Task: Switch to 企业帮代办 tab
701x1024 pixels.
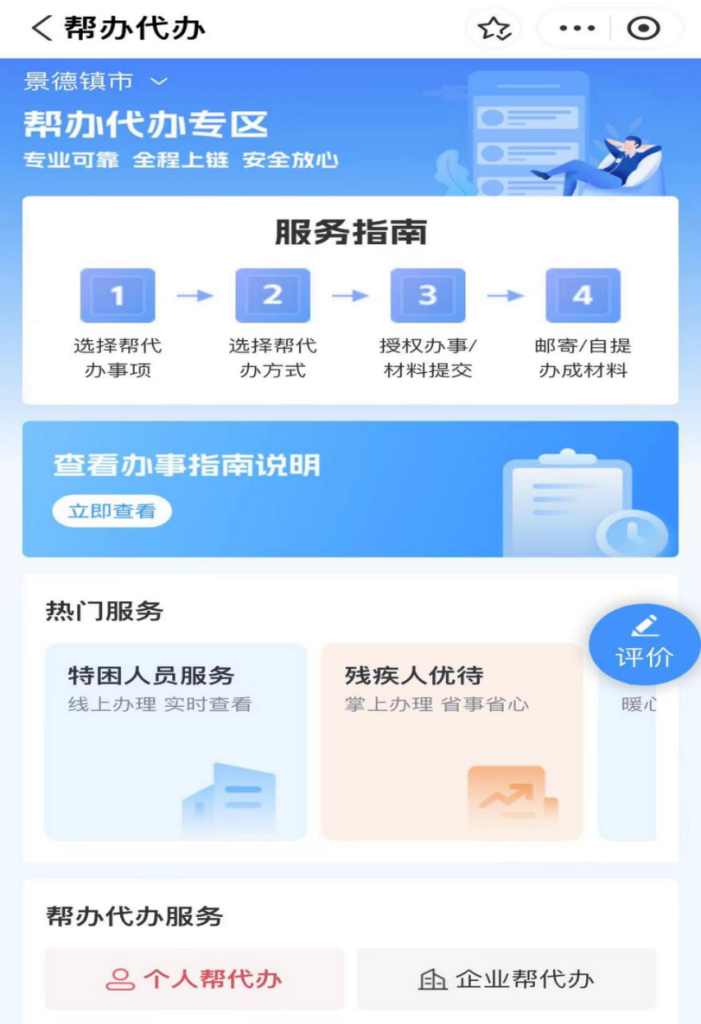Action: coord(506,979)
